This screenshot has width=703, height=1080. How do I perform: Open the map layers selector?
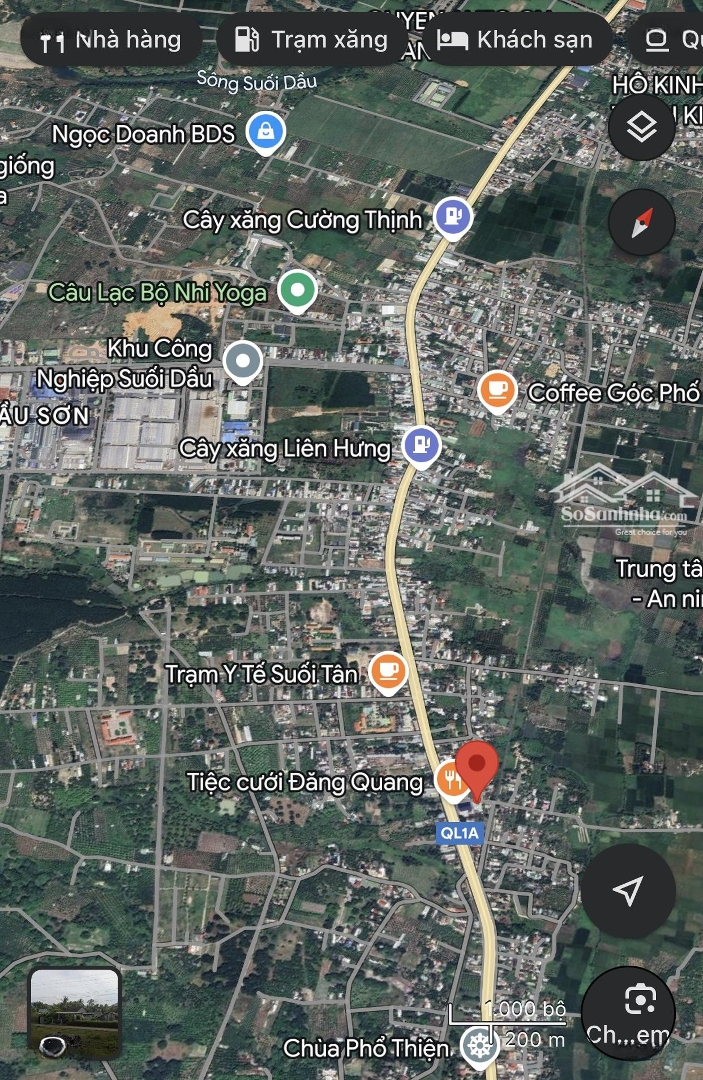641,127
